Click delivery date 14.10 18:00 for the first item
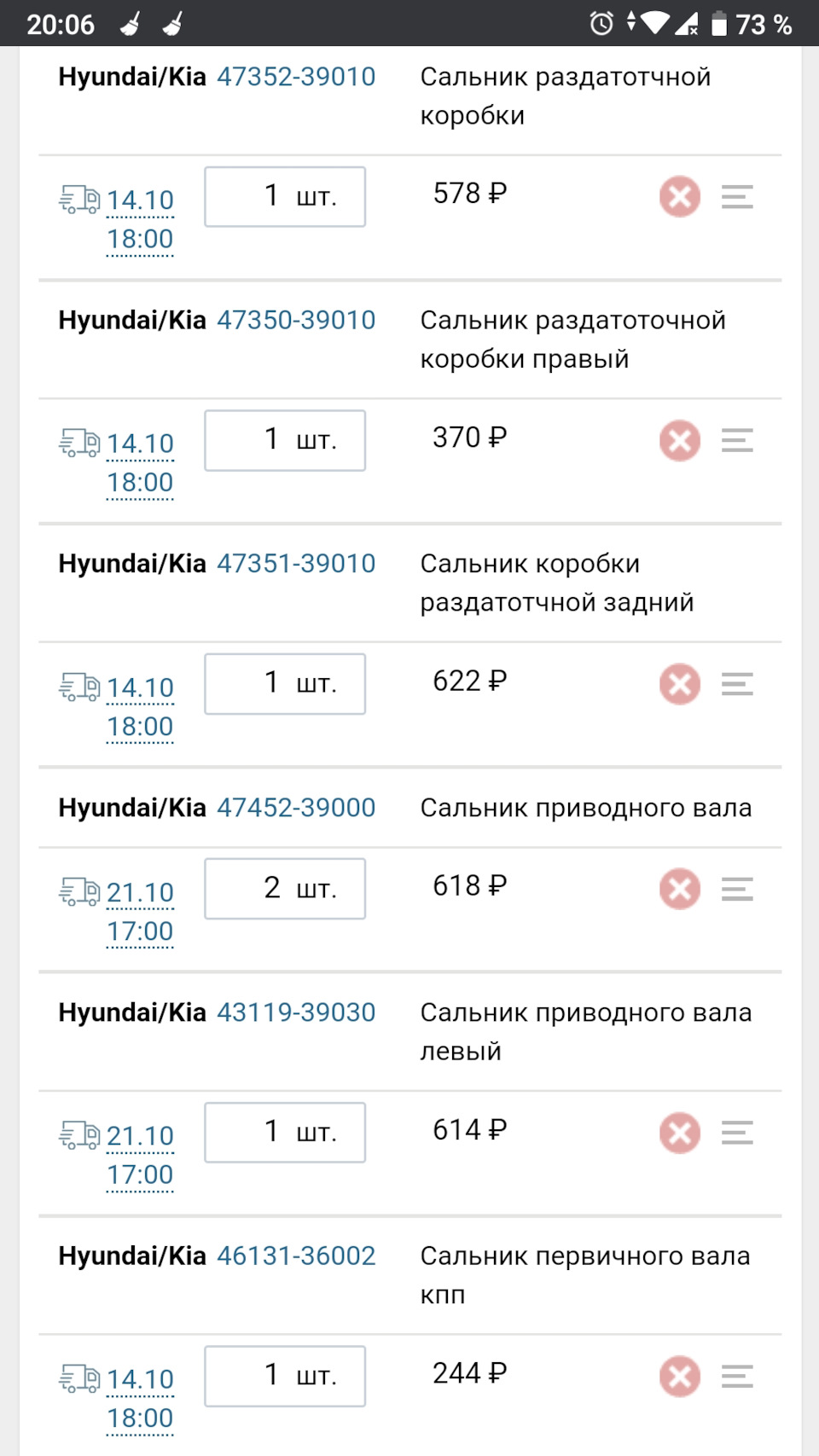The width and height of the screenshot is (819, 1456). (x=140, y=218)
